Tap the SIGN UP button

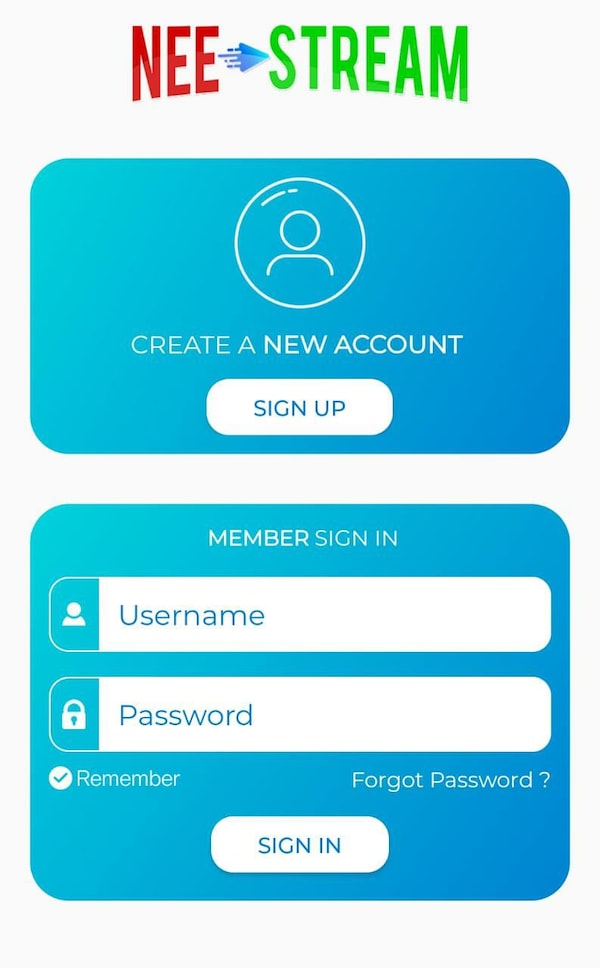299,407
